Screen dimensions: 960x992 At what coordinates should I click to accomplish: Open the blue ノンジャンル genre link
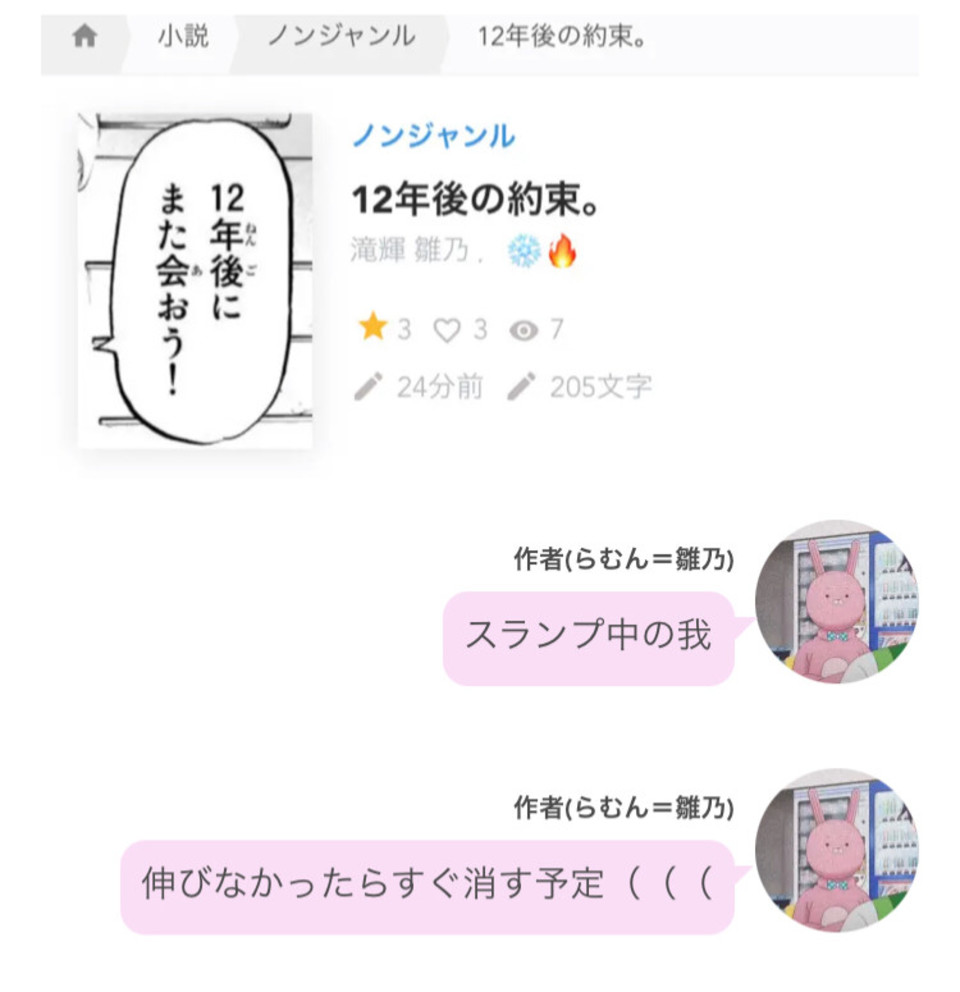tap(433, 136)
